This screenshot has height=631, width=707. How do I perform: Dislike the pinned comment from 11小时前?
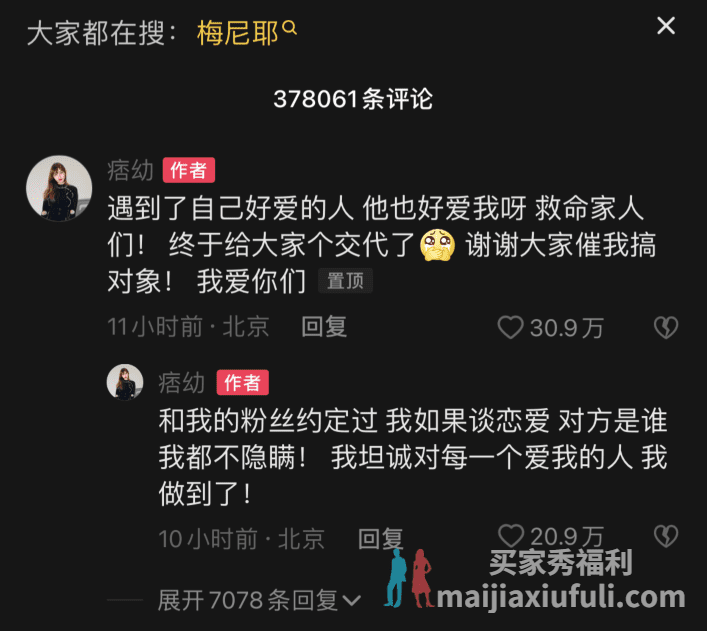click(665, 327)
